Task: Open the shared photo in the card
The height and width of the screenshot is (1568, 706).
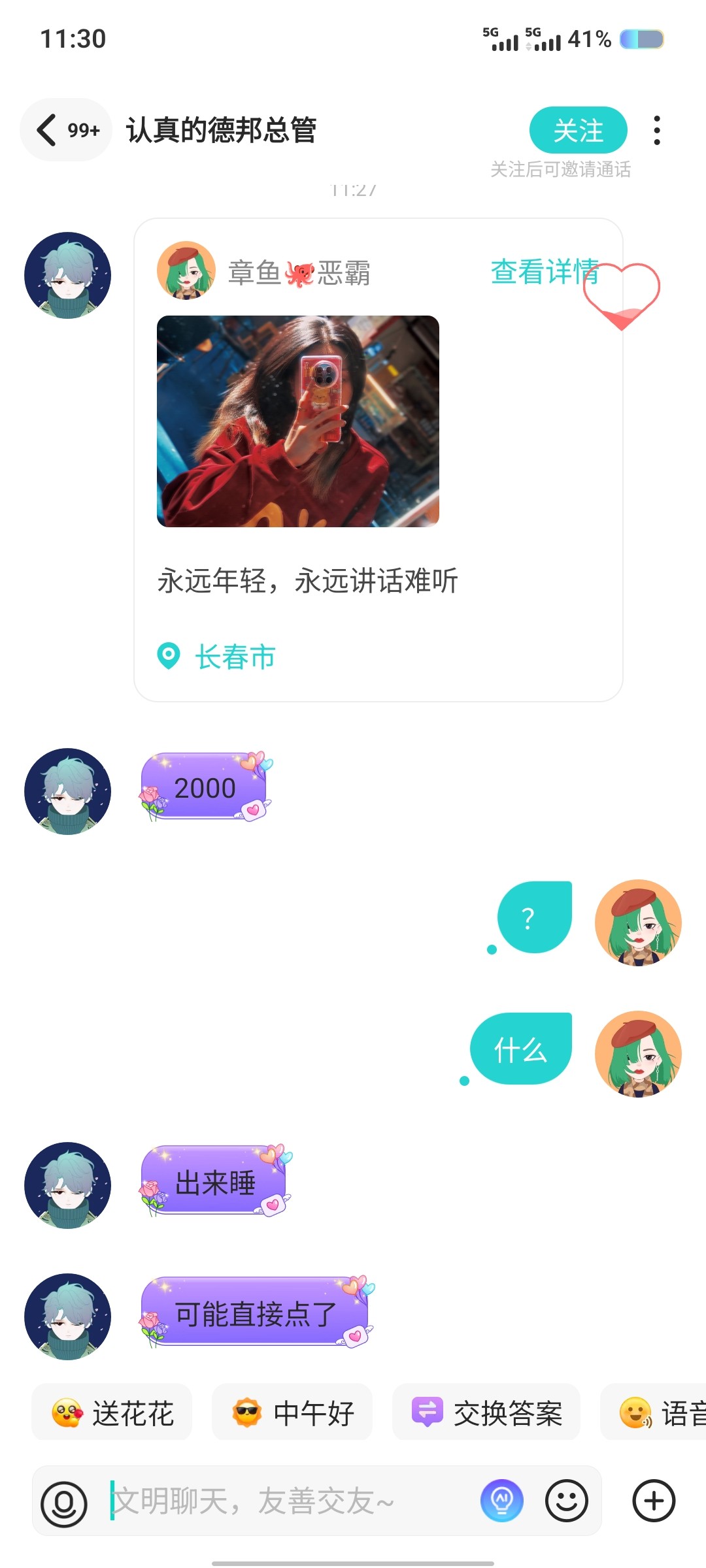Action: tap(298, 421)
